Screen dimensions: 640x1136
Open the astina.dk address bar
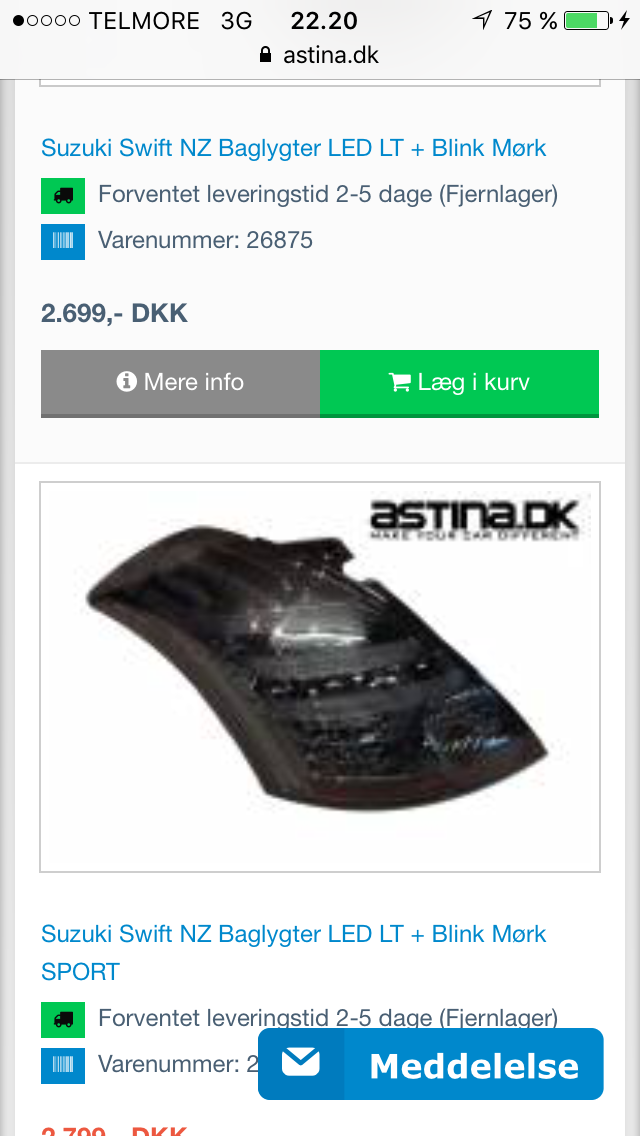tap(320, 55)
